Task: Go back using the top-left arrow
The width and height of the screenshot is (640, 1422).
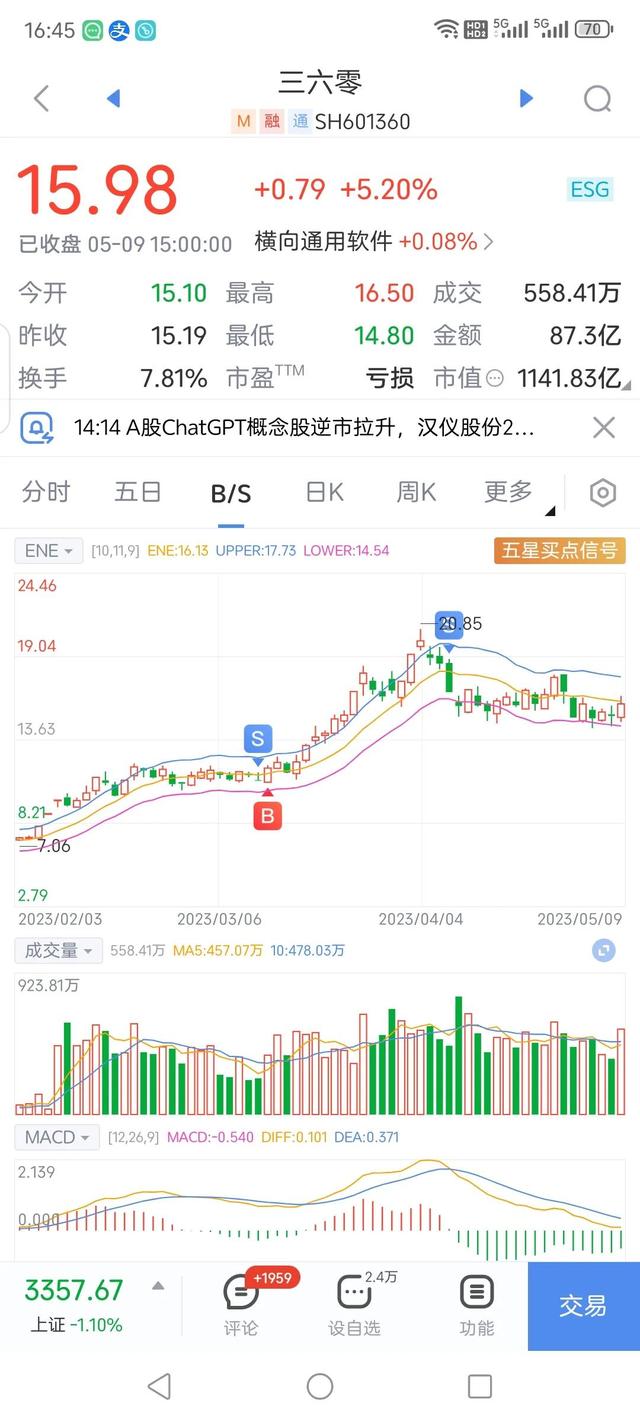Action: point(41,98)
